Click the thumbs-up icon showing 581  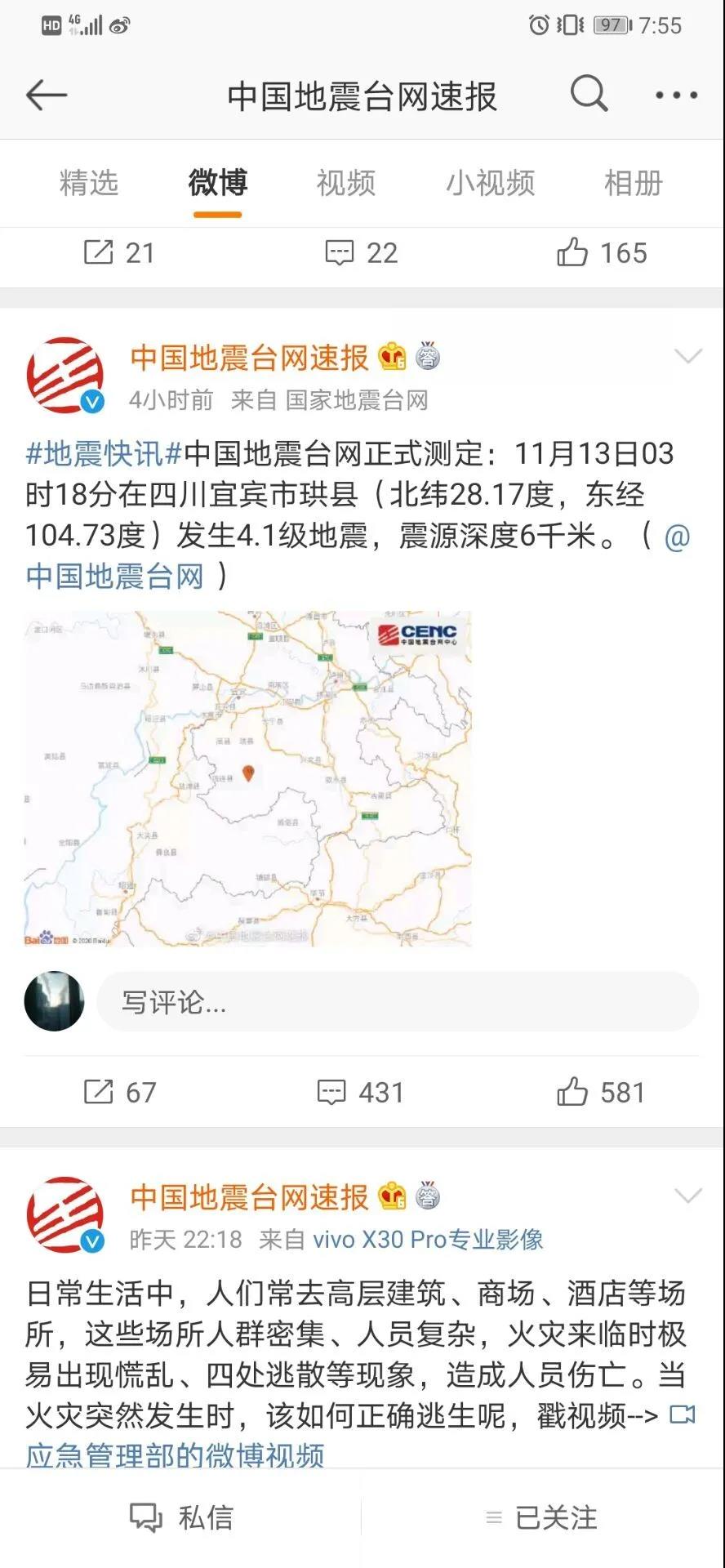574,1091
